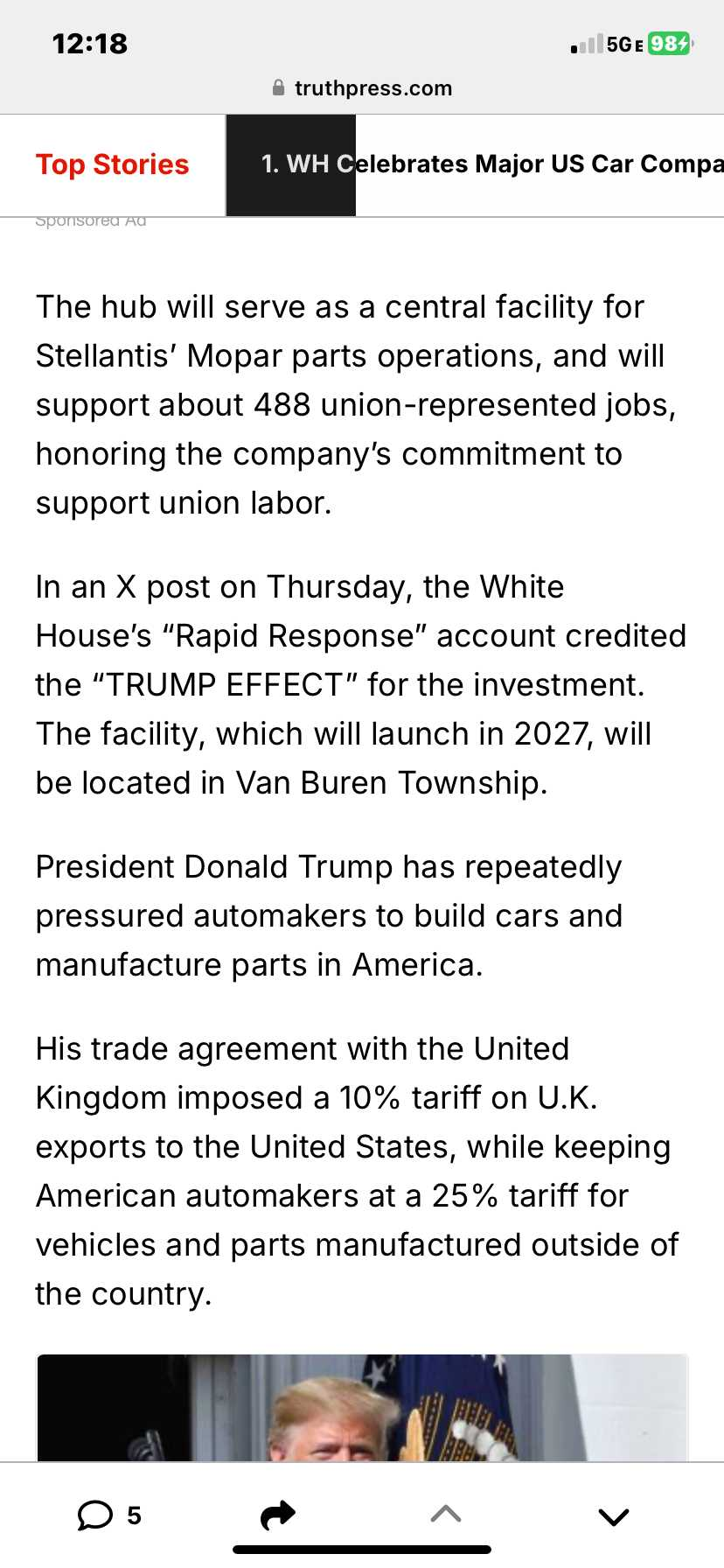Jump to the next article with the down chevron
The height and width of the screenshot is (1568, 724).
coord(614,1516)
